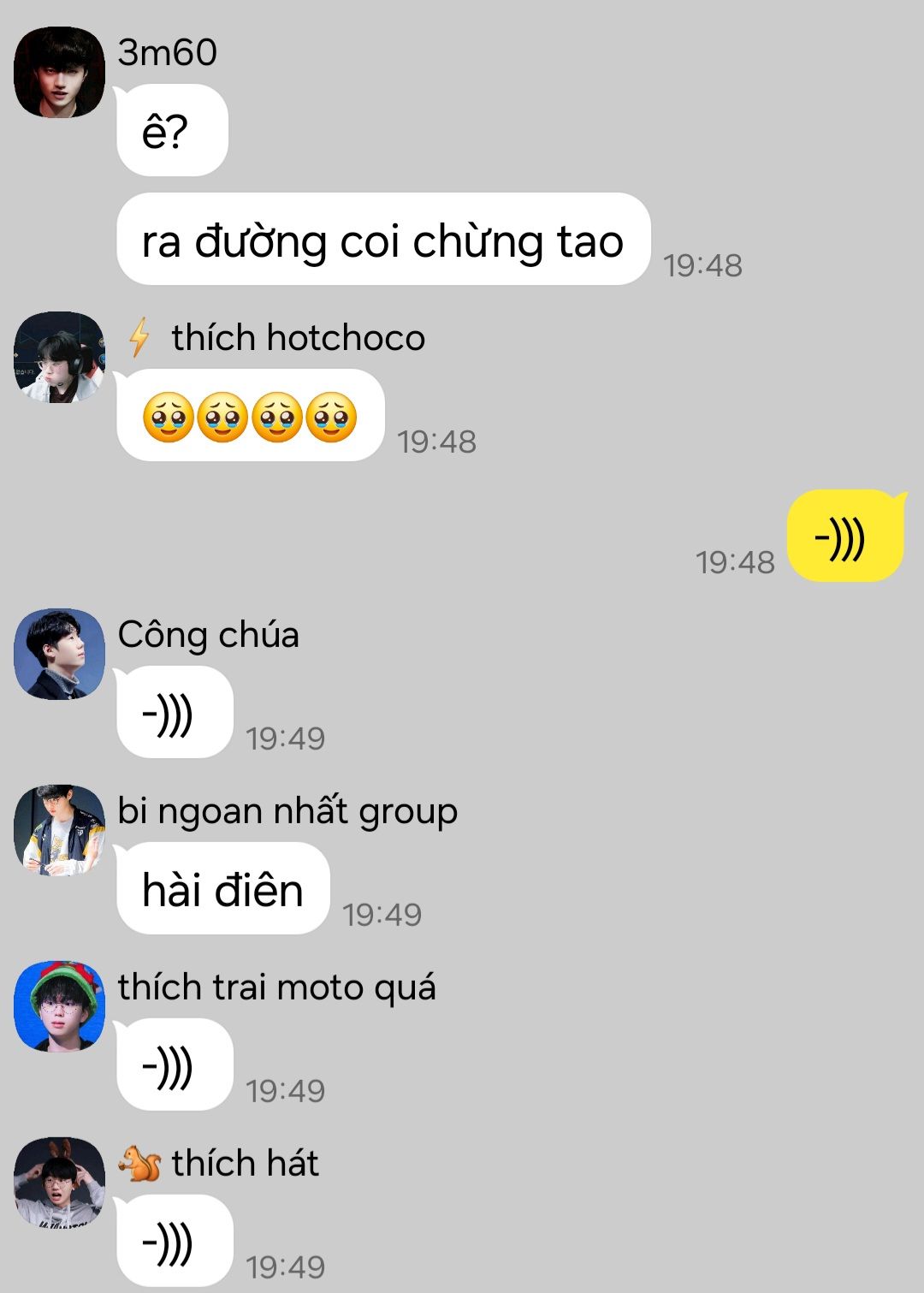Open thích trai moto quá's avatar
Viewport: 924px width, 1293px height.
coord(59,1006)
